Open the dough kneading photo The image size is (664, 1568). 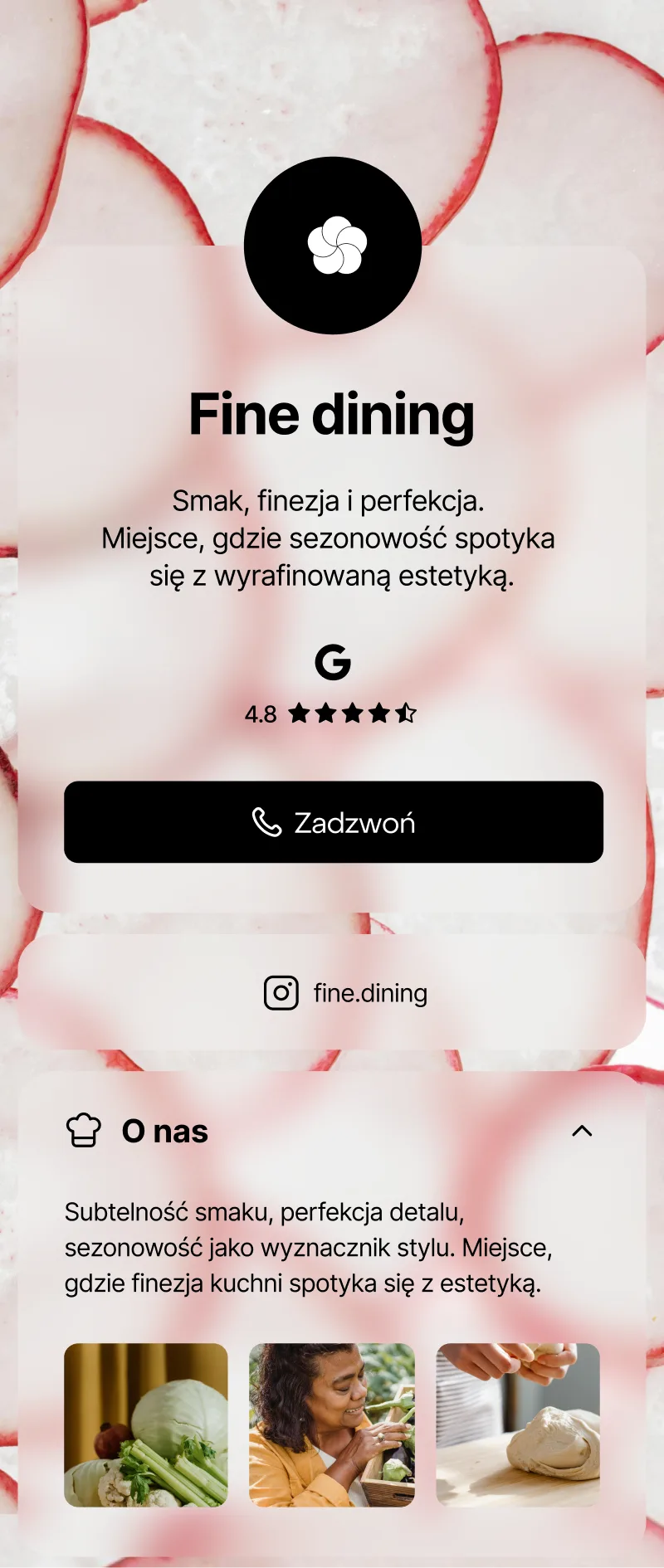(518, 1424)
